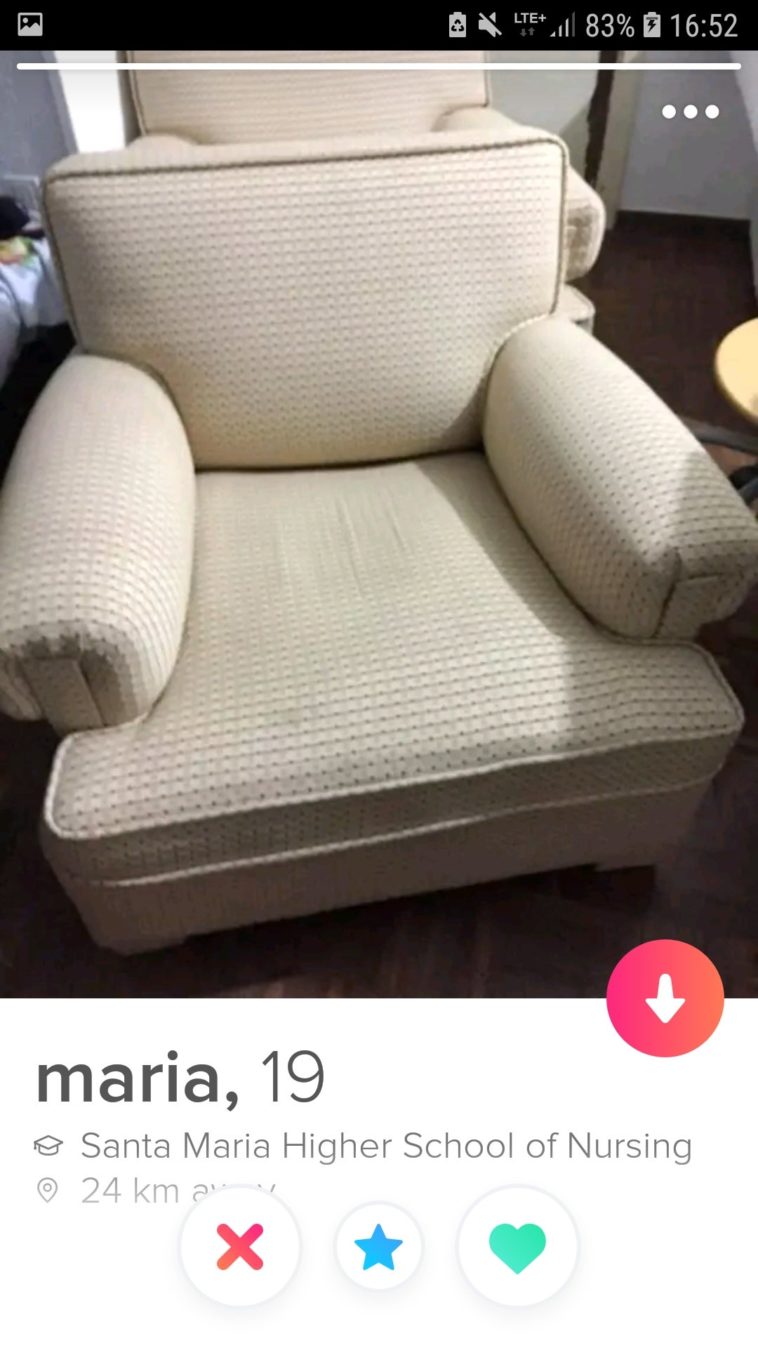Collapse the profile with the down arrow
The width and height of the screenshot is (758, 1348).
[x=665, y=998]
